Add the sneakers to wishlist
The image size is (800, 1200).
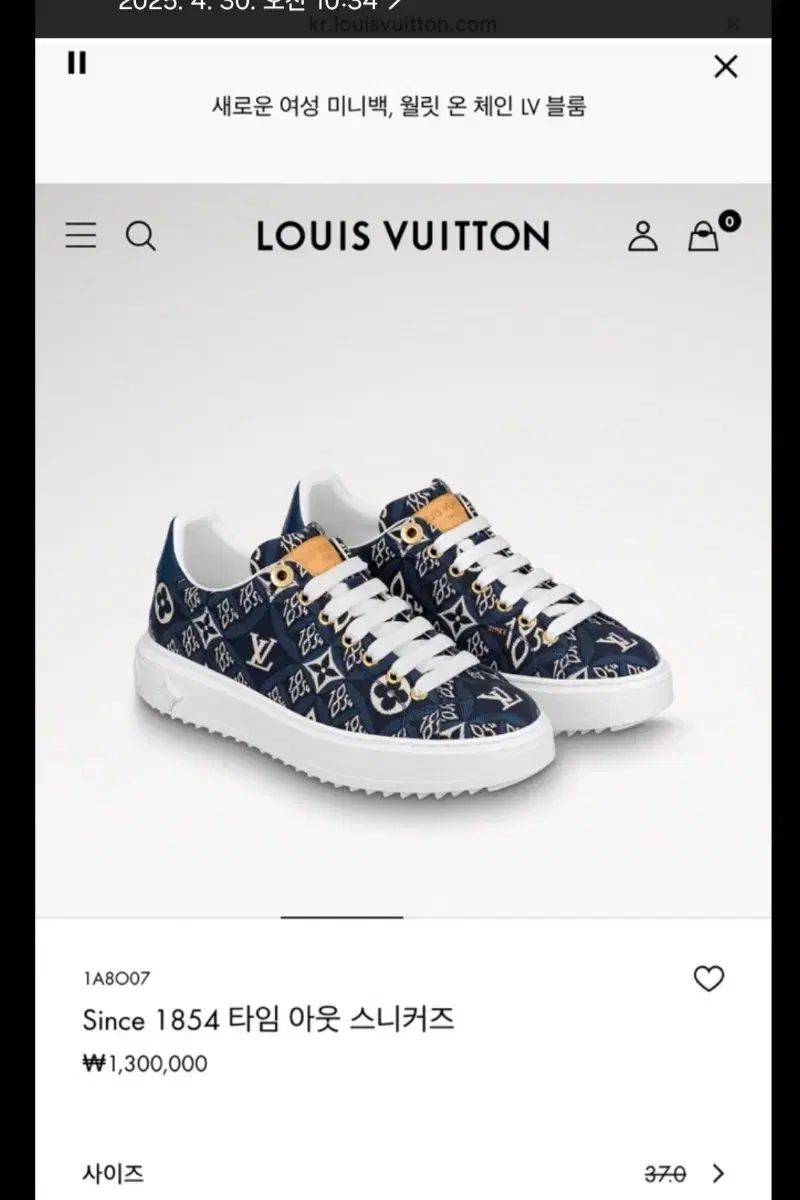pyautogui.click(x=708, y=979)
